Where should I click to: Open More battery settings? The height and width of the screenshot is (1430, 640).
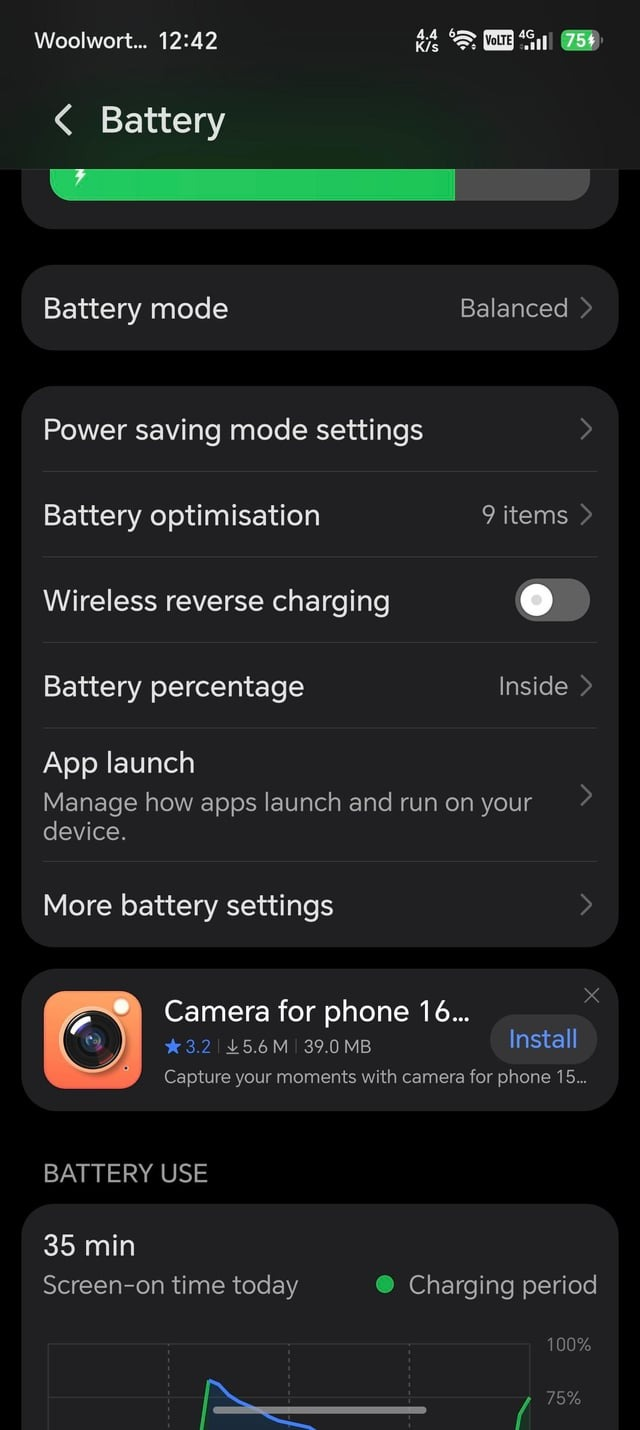point(320,905)
